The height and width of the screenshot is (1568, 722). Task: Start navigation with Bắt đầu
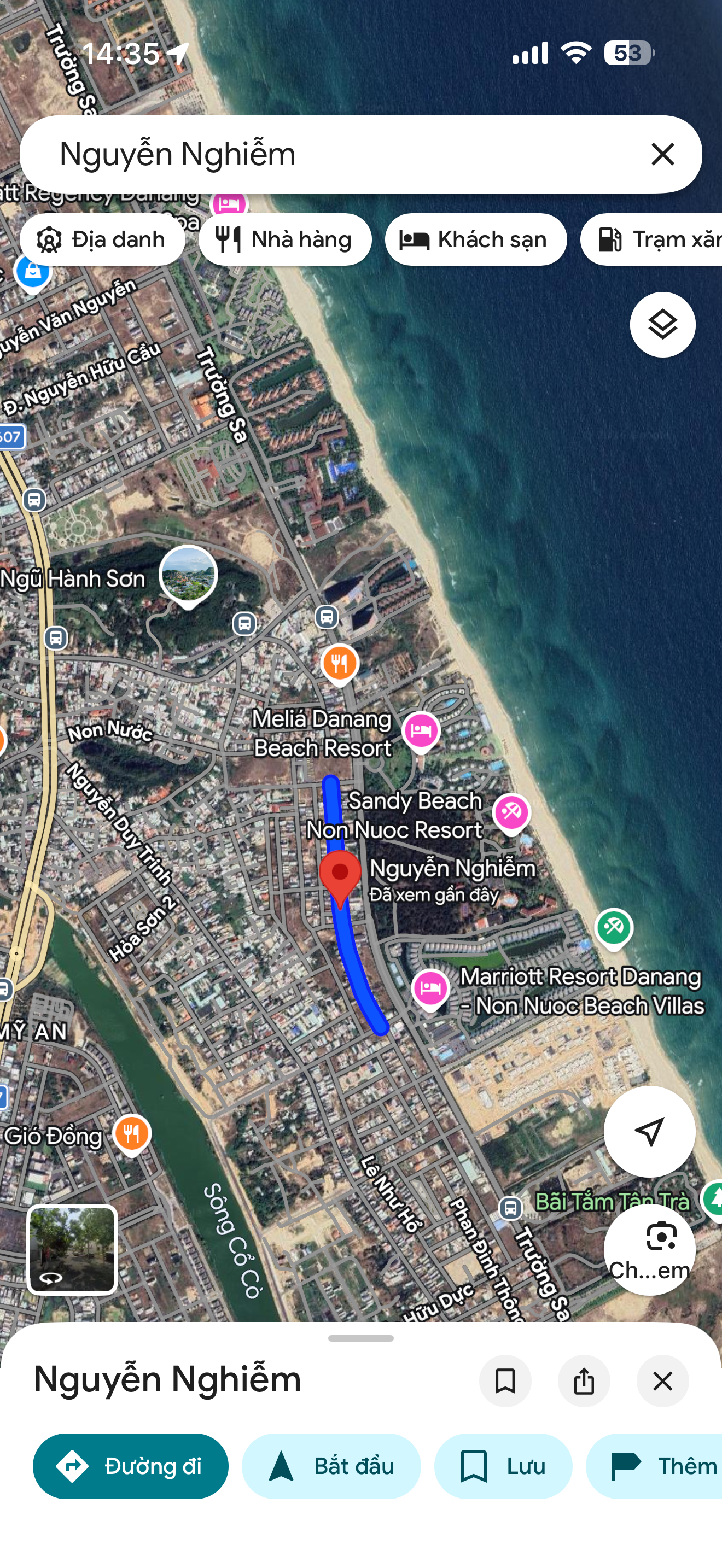coord(331,1466)
